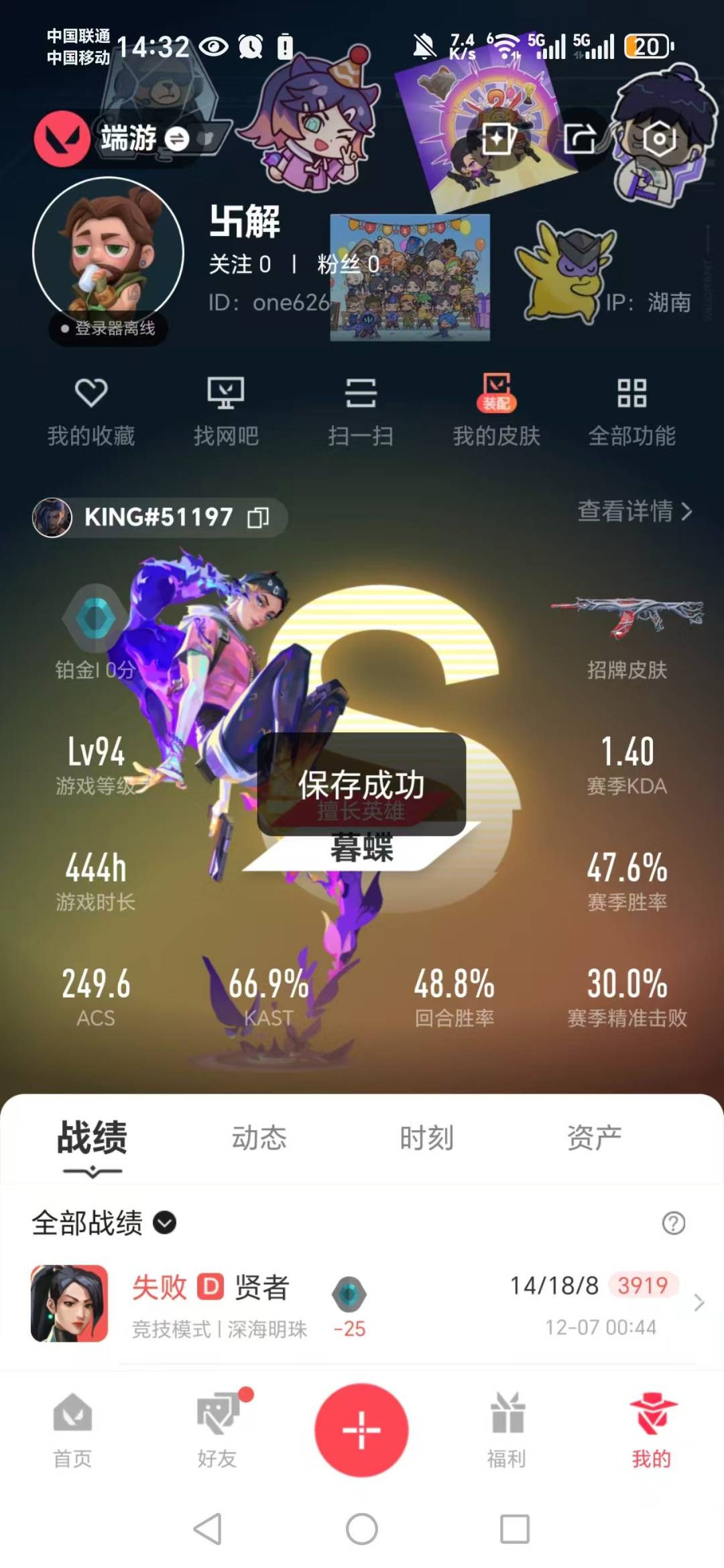Viewport: 724px width, 1568px height.
Task: Open 查看详情 via its right chevron
Action: click(x=686, y=512)
